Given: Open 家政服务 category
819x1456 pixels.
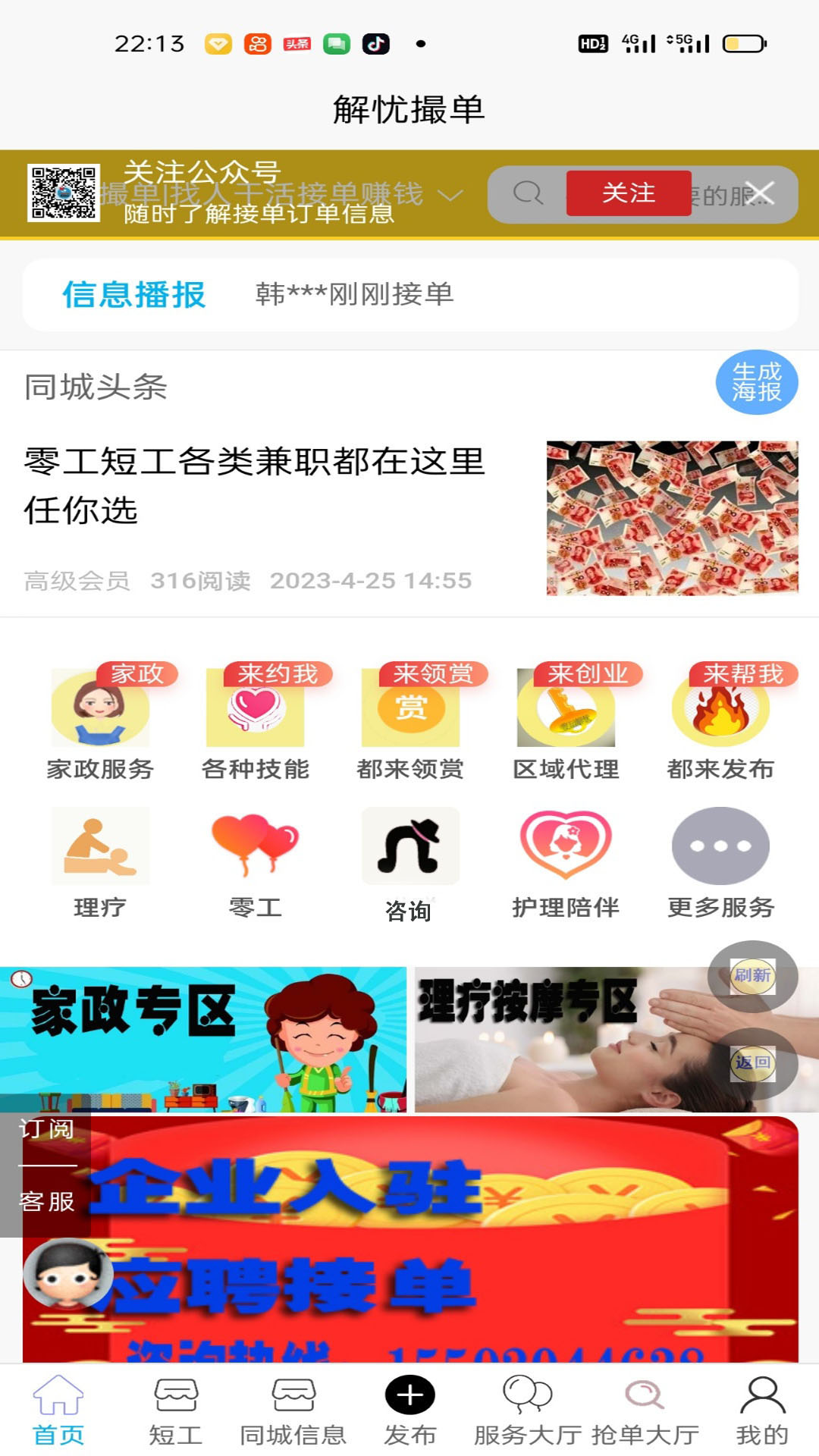Looking at the screenshot, I should click(x=100, y=720).
